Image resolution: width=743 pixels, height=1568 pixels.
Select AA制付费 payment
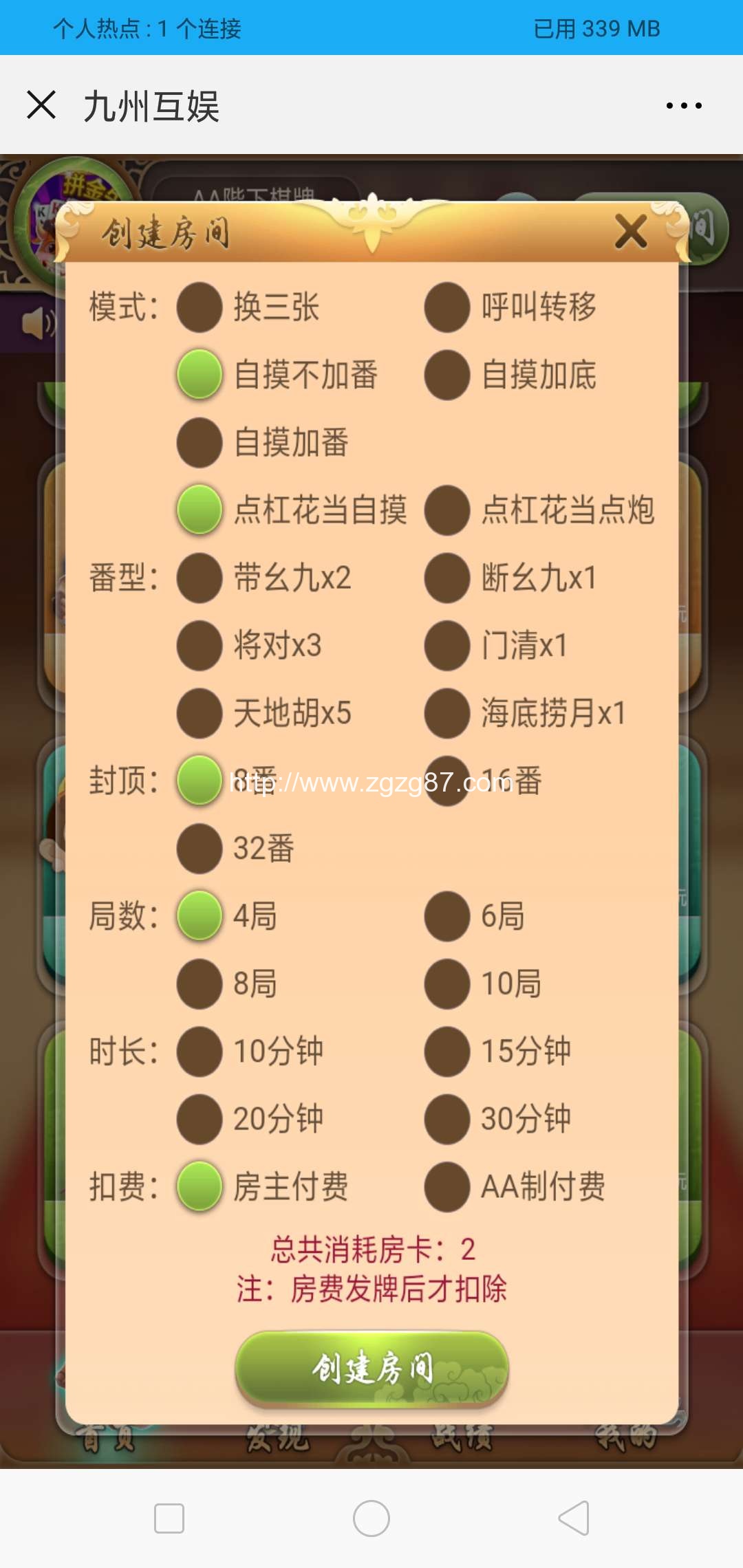point(447,1186)
